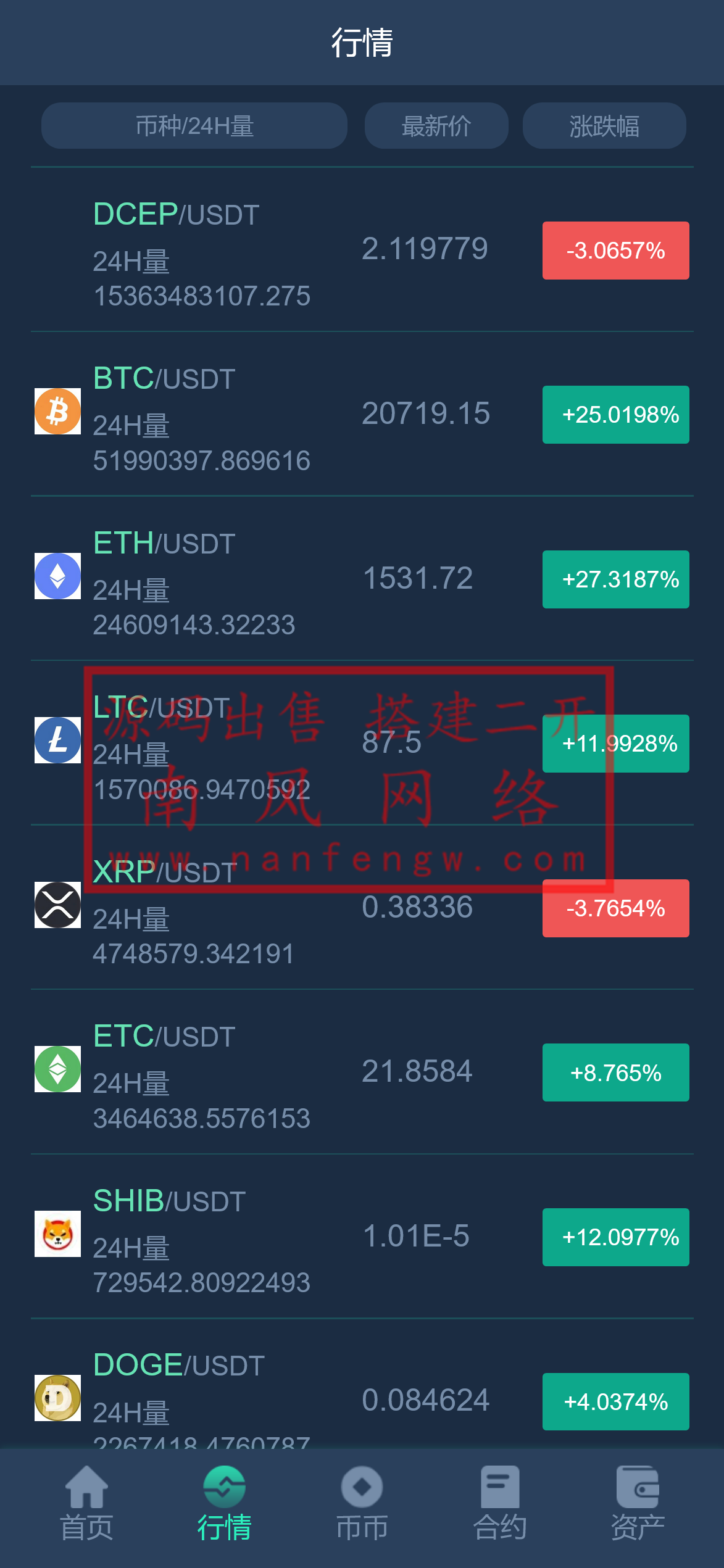Switch to the 合约 contract tab
724x1568 pixels.
point(499,1503)
